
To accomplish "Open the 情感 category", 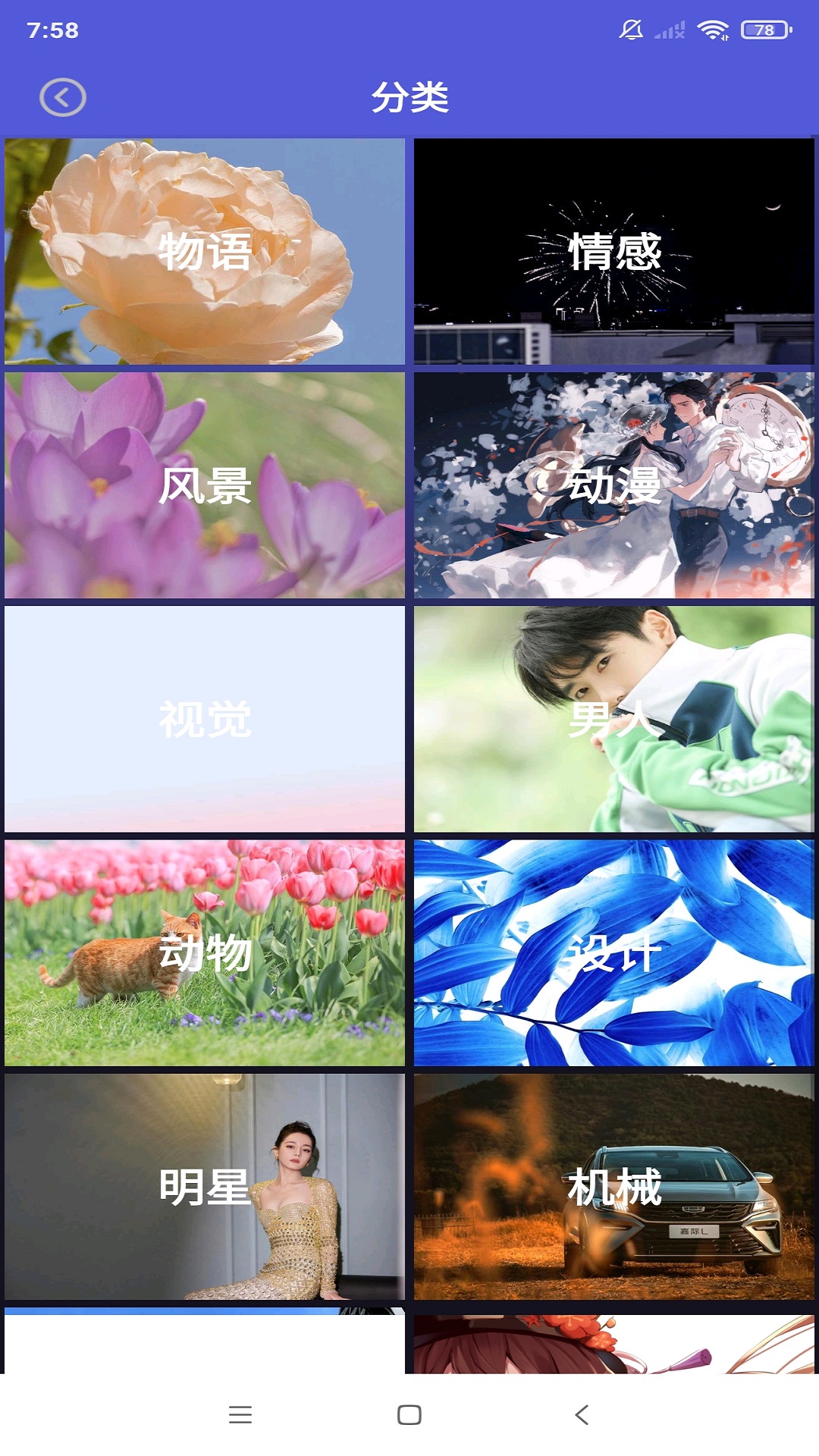I will click(x=614, y=252).
